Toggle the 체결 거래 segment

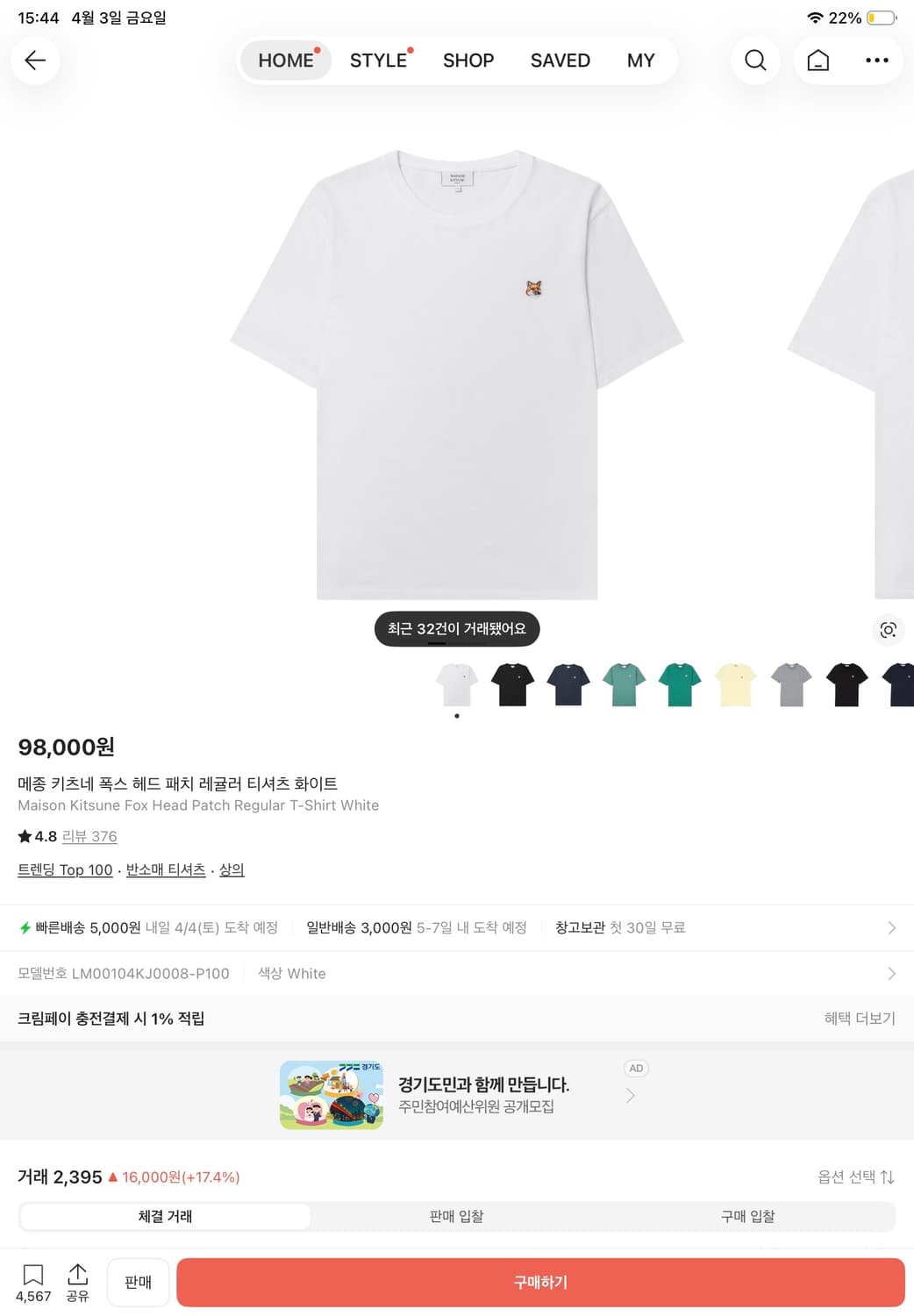click(165, 1216)
